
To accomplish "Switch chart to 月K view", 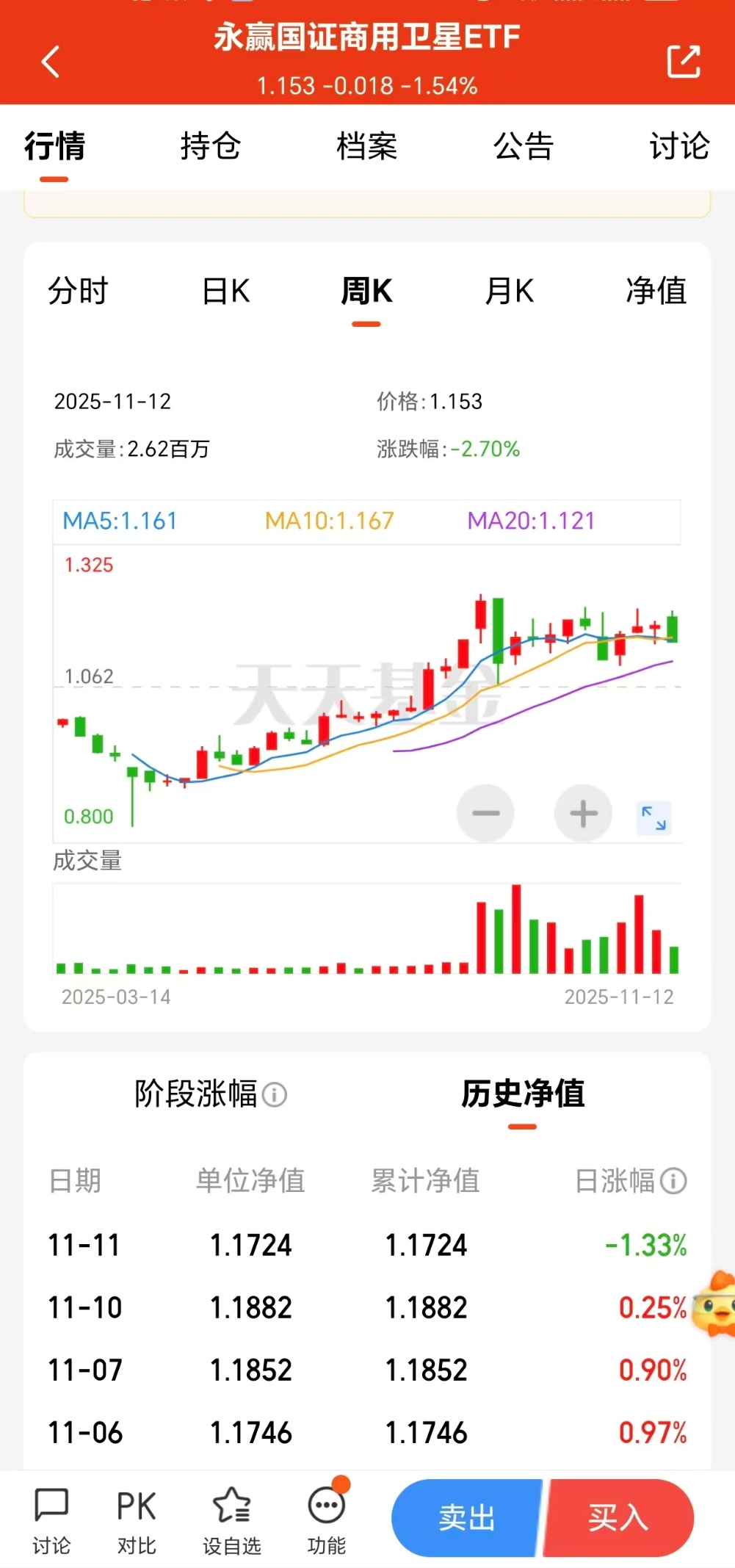I will (x=509, y=292).
